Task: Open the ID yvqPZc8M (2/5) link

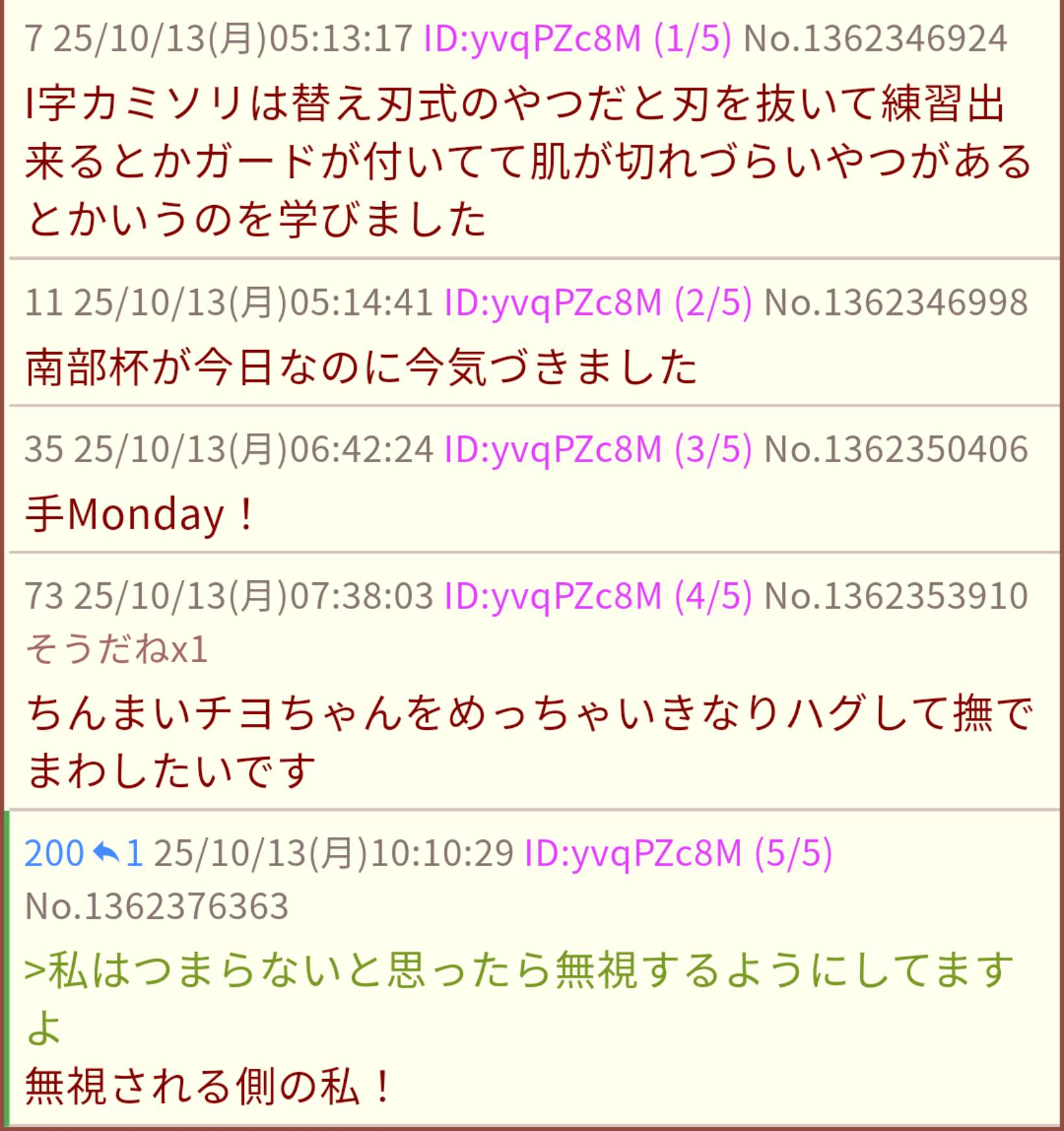Action: pyautogui.click(x=598, y=303)
